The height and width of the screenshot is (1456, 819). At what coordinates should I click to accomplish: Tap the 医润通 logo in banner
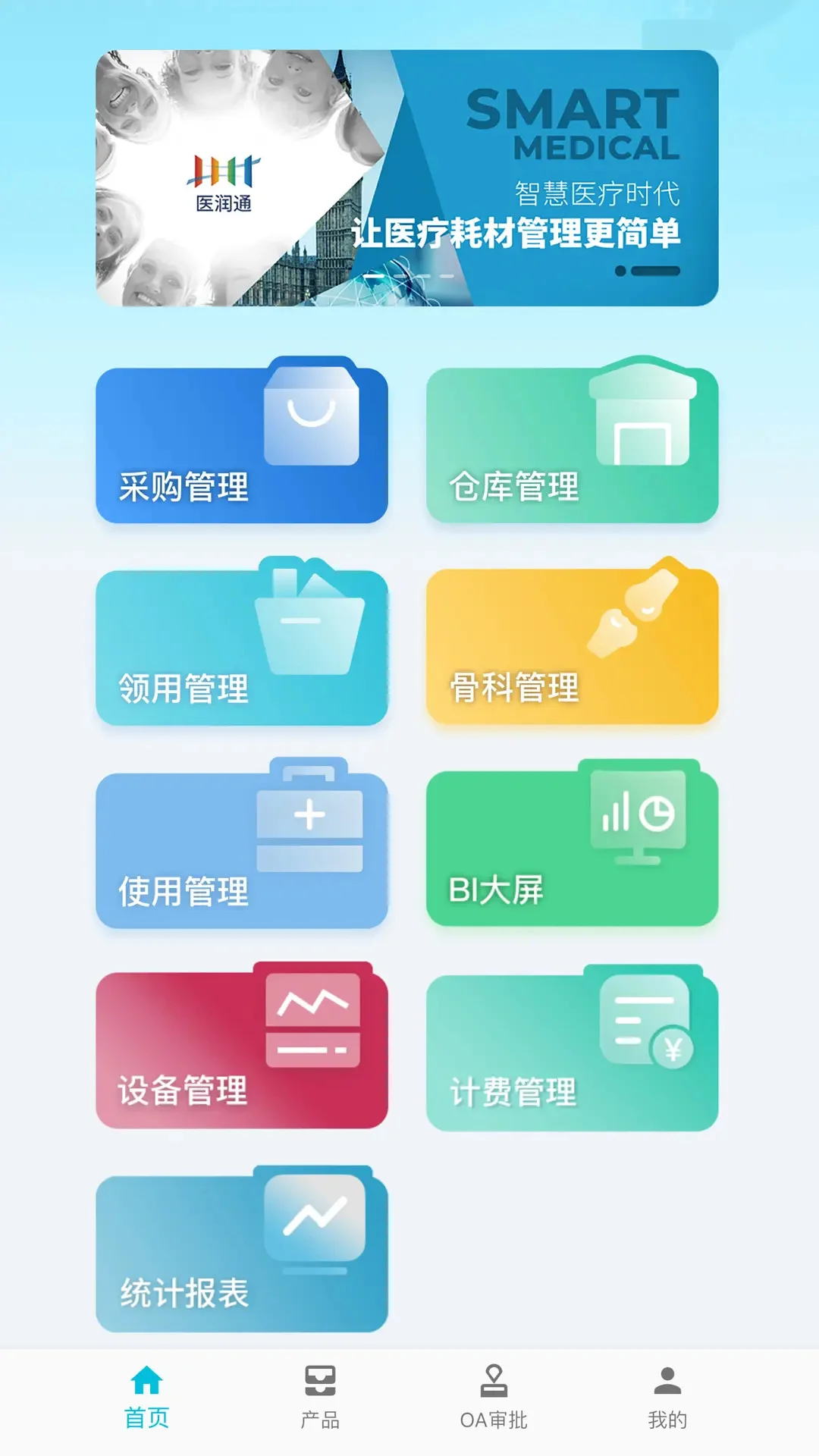(x=222, y=180)
